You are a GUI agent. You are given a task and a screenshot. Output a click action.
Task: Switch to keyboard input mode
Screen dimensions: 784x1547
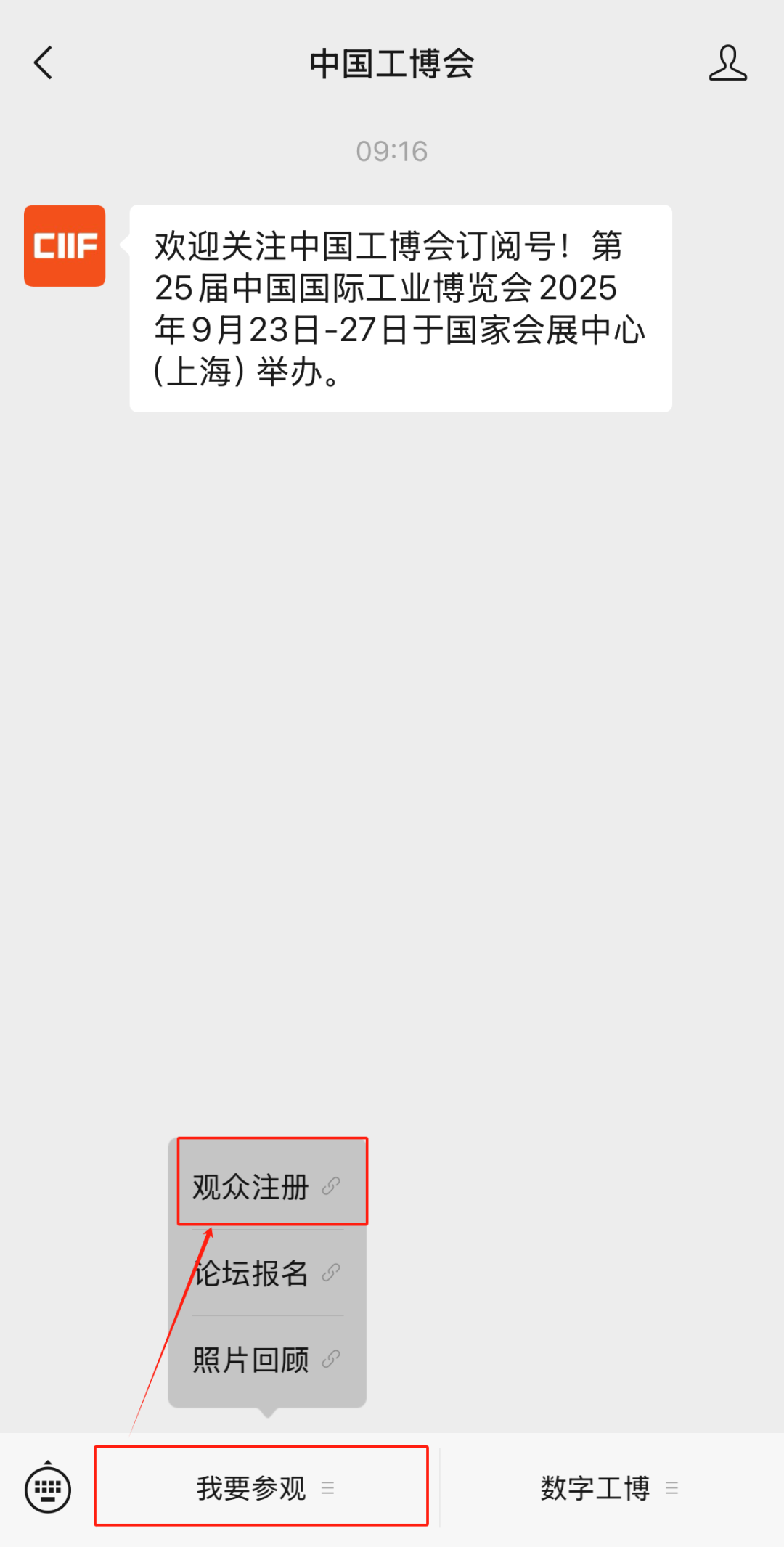click(x=48, y=1488)
